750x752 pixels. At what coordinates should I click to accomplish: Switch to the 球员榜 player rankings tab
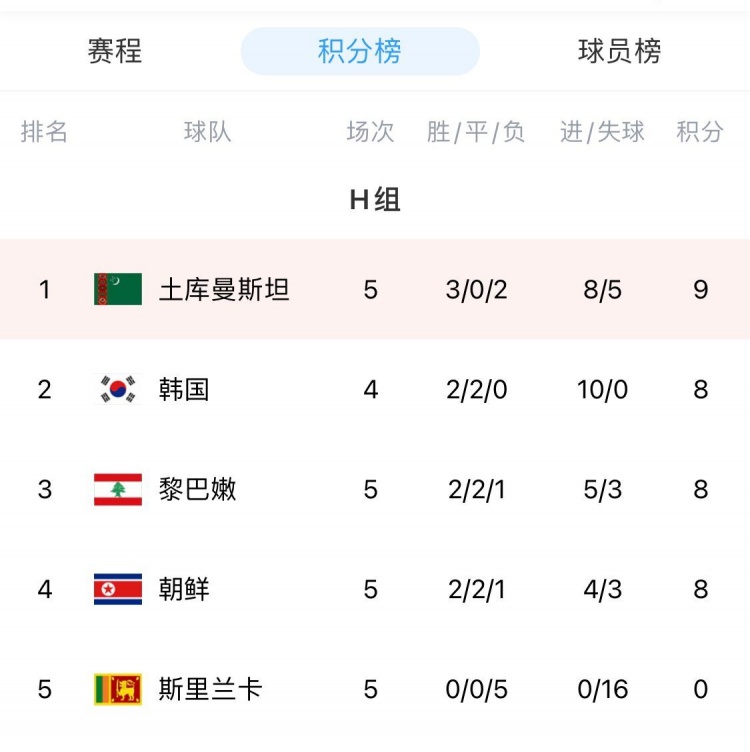(x=620, y=52)
